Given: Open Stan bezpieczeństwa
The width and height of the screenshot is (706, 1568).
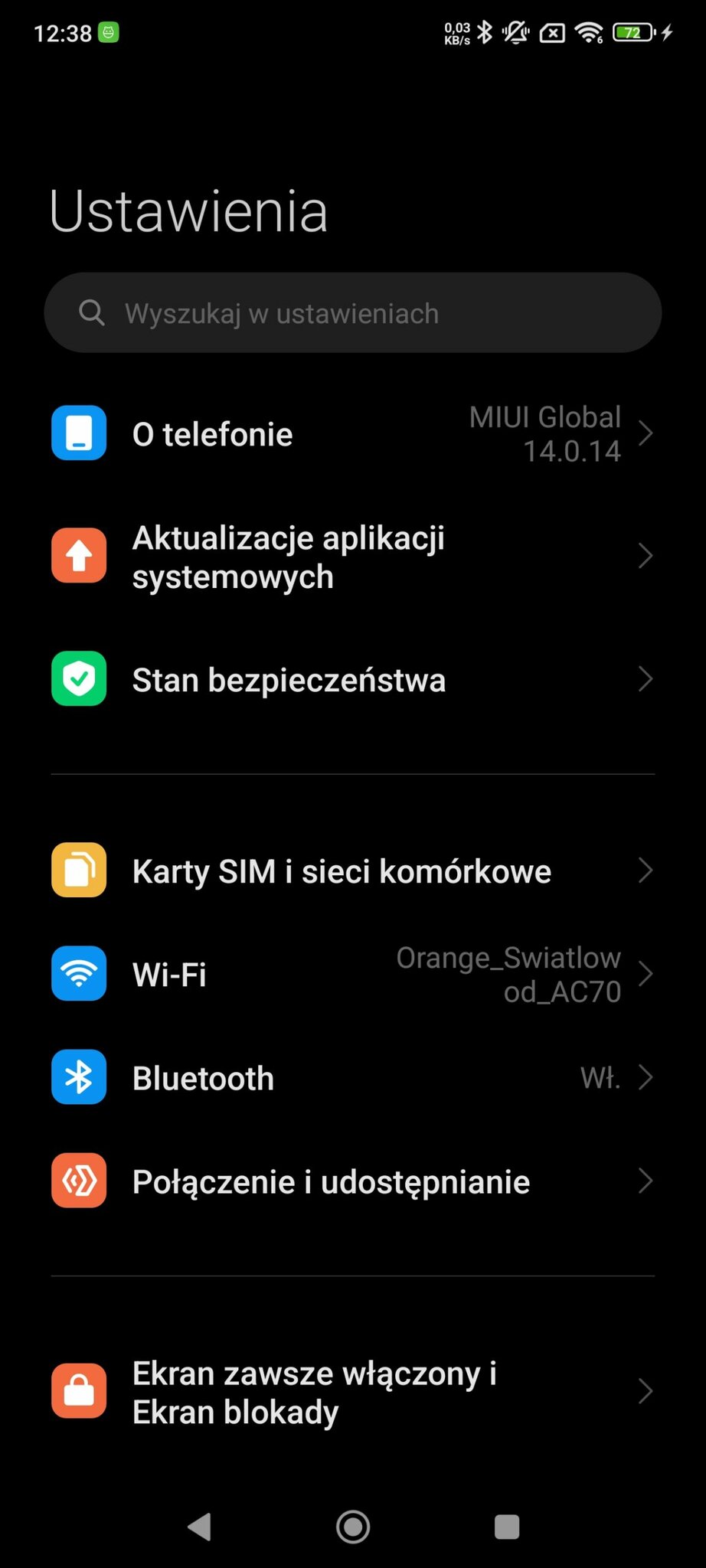Looking at the screenshot, I should (x=352, y=680).
